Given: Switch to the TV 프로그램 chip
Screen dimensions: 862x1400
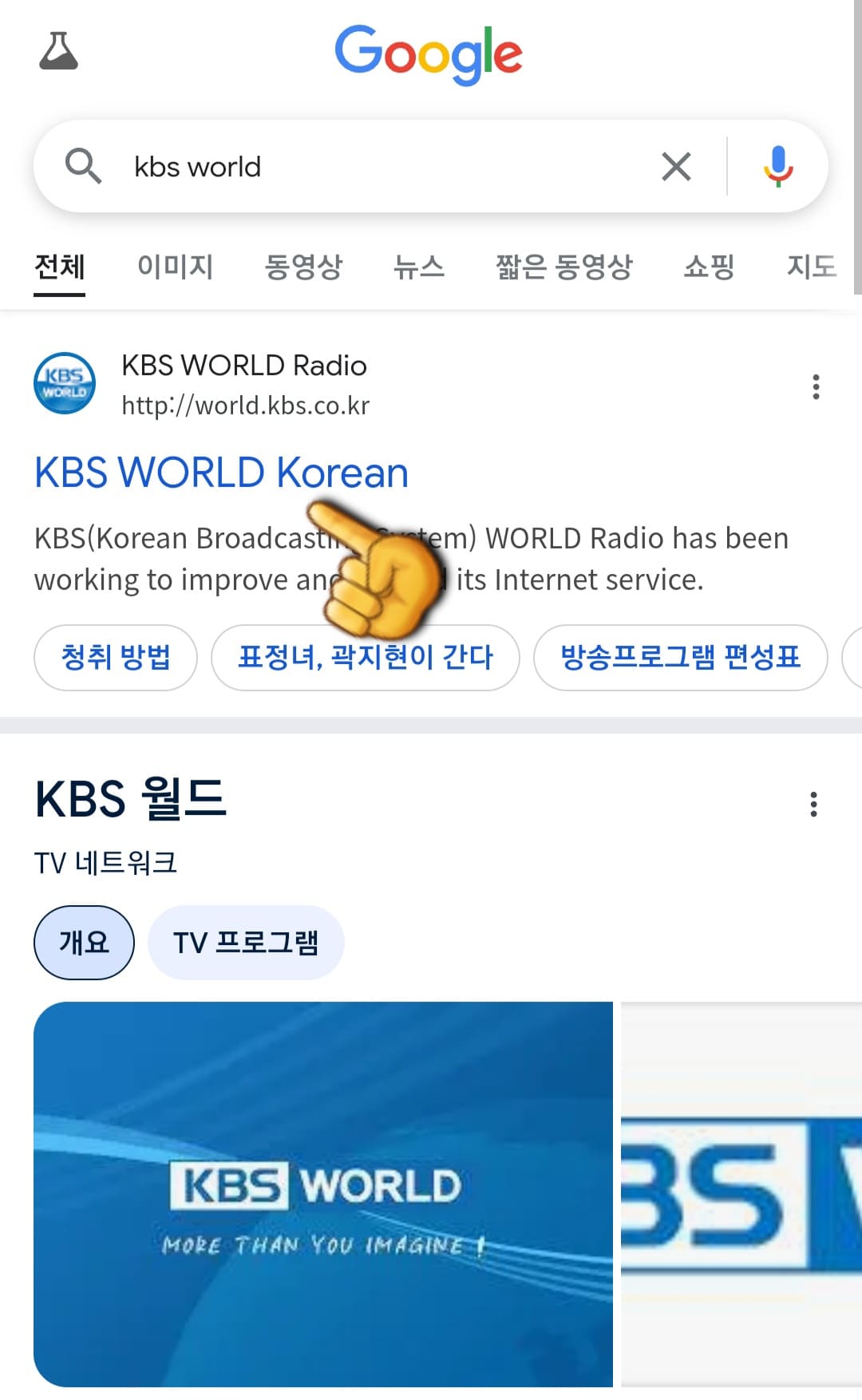Looking at the screenshot, I should tap(246, 943).
